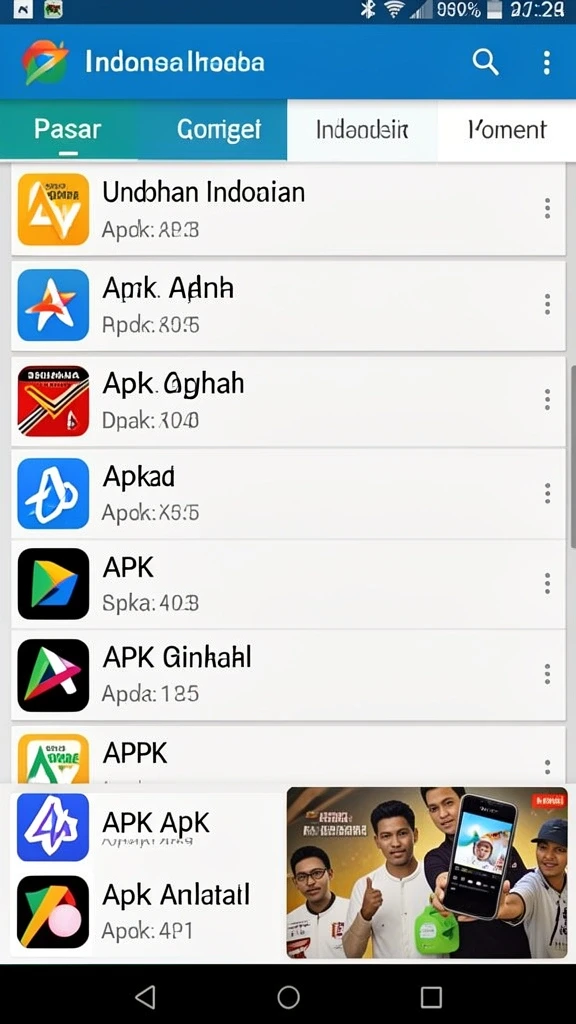Select the Ioment tab

tap(507, 129)
